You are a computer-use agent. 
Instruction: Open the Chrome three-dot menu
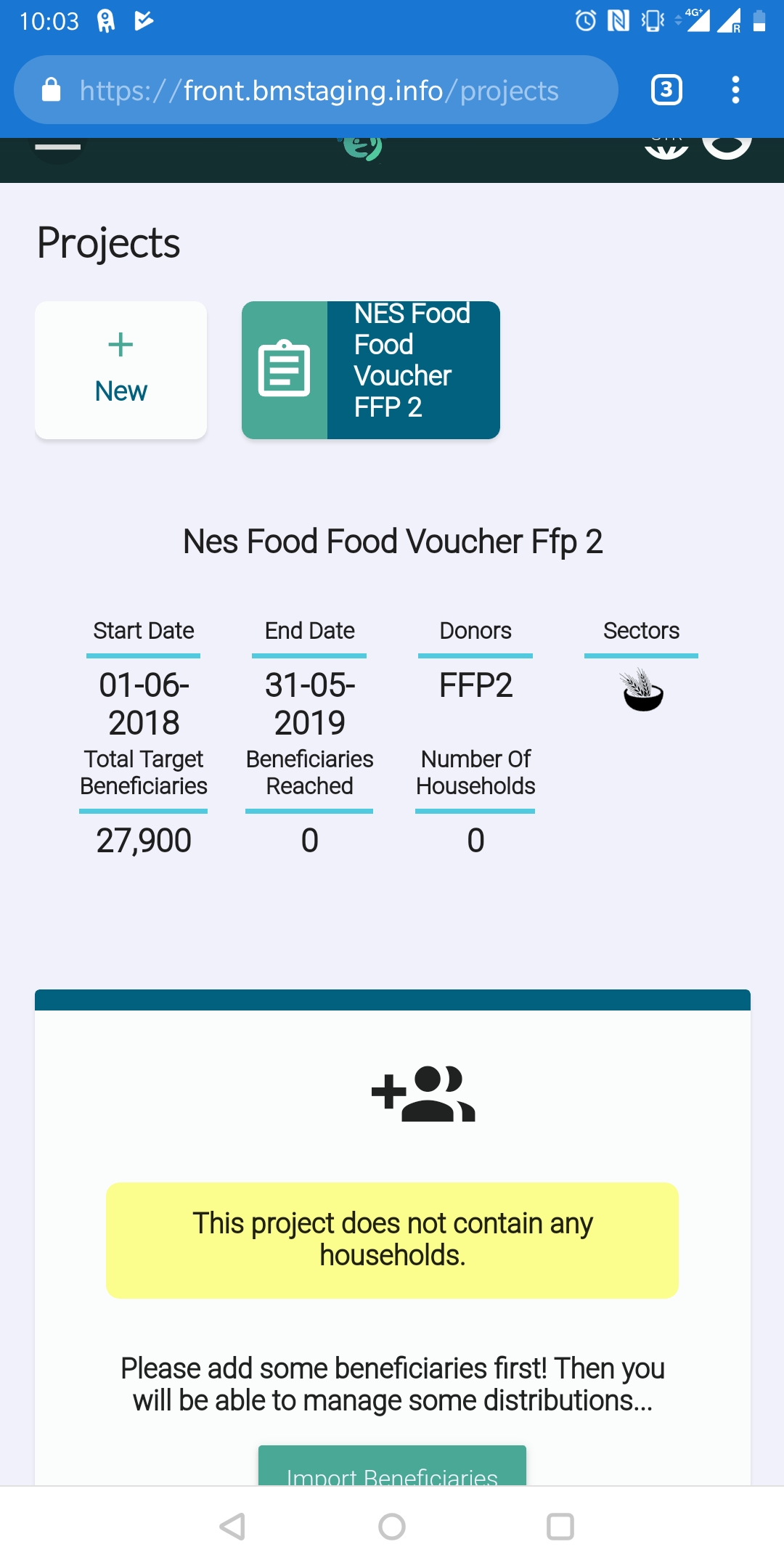[x=735, y=89]
